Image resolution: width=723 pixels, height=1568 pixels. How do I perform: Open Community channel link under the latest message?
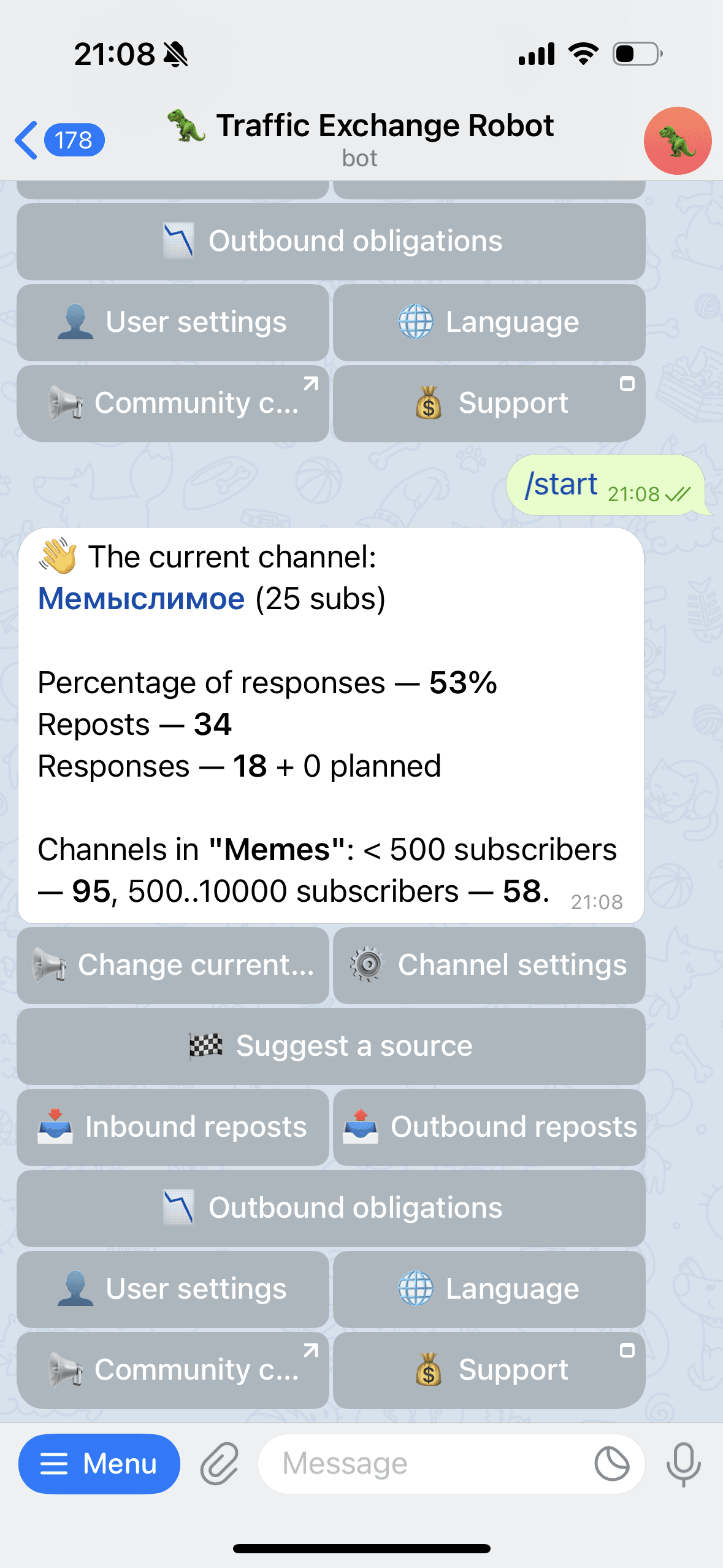tap(173, 1370)
